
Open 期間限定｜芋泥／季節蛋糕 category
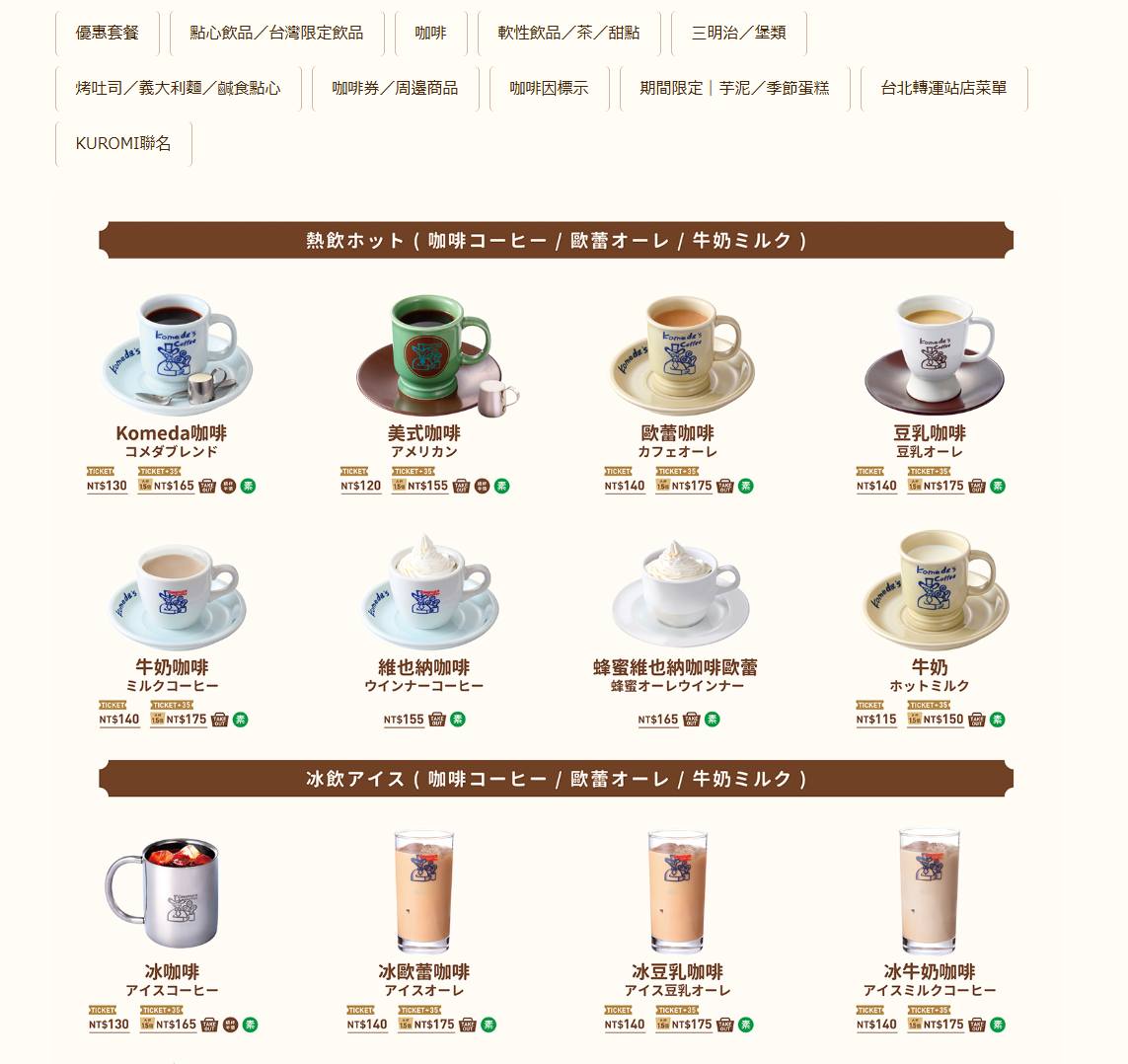(734, 88)
